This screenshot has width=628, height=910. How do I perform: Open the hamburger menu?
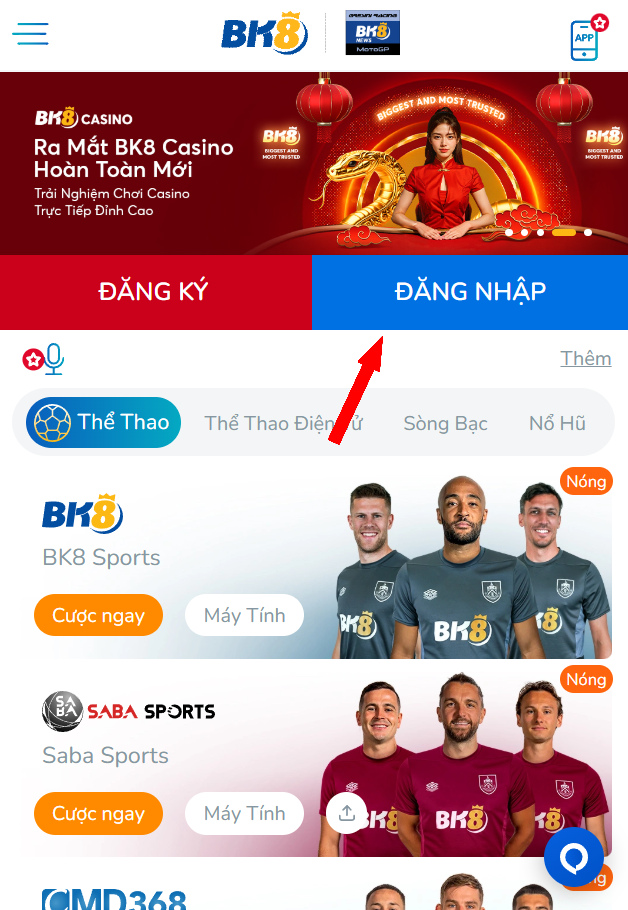31,34
